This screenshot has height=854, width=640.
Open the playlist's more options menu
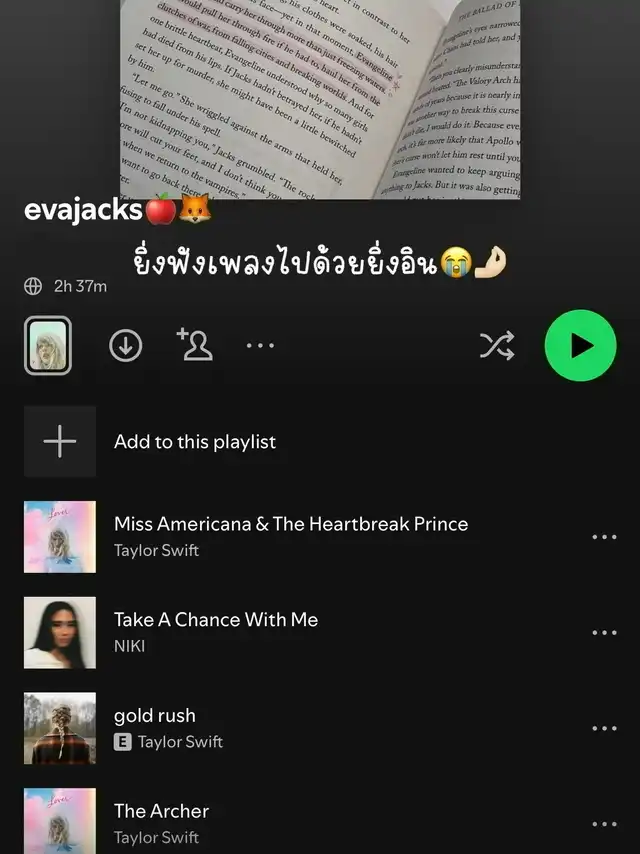pos(260,346)
